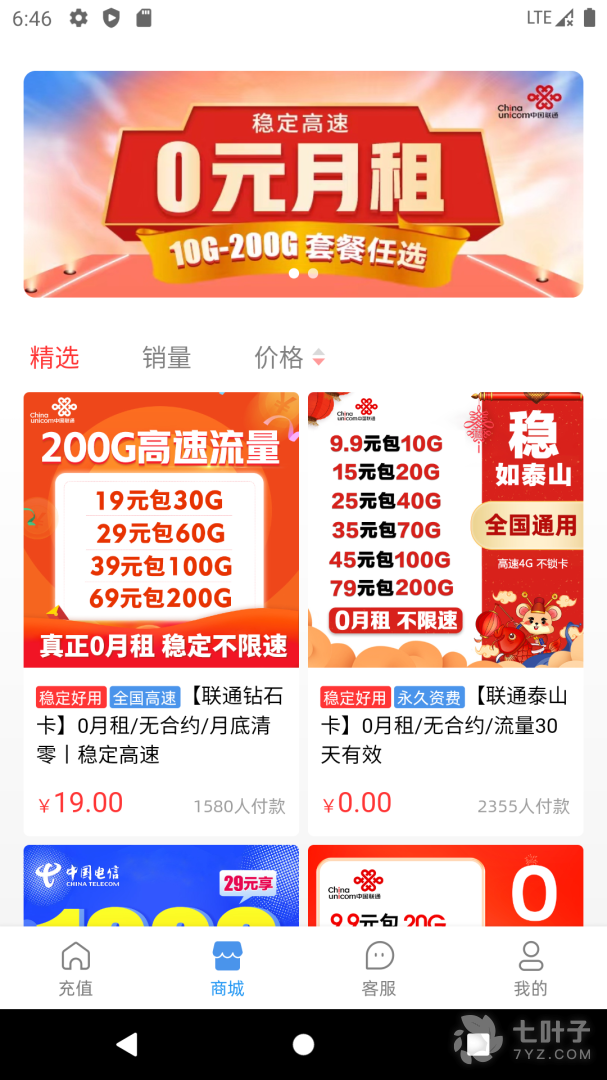Open the 客服 support tab
607x1080 pixels.
coord(379,968)
